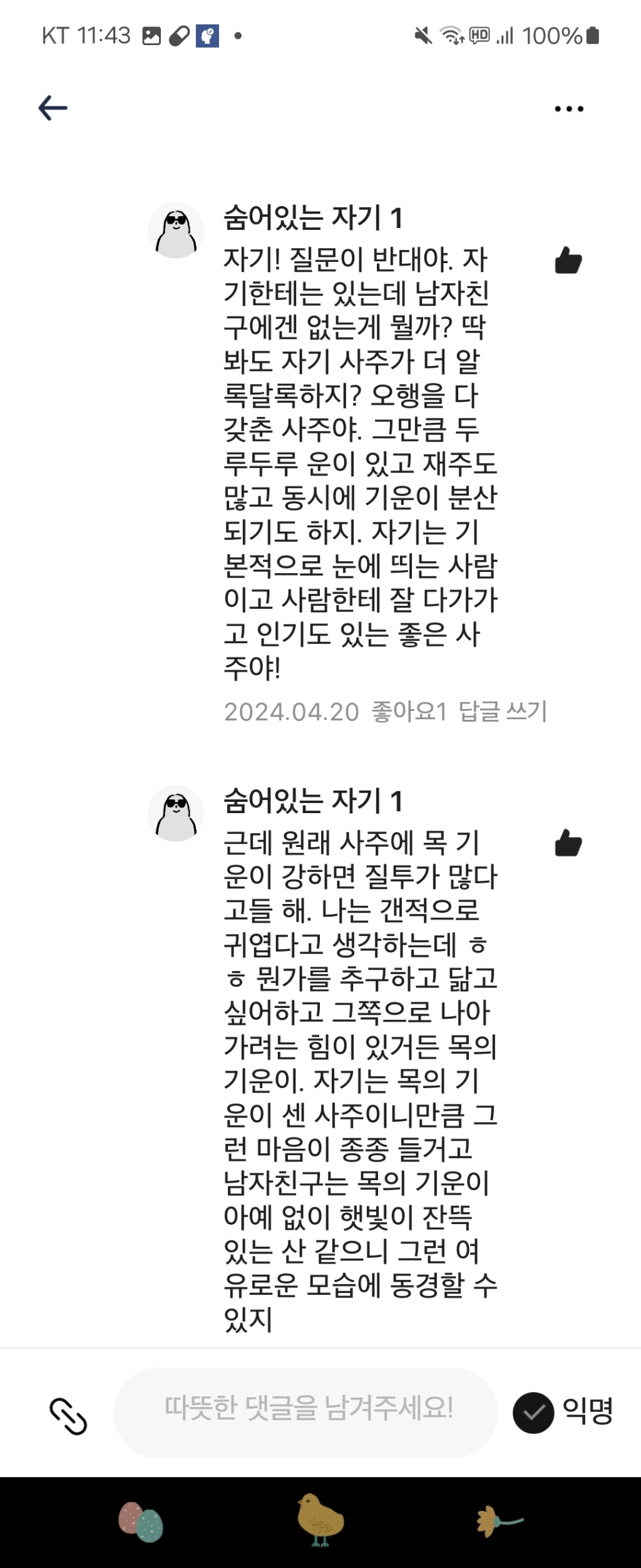
Task: Open the flower tab in bottom bar
Action: pyautogui.click(x=498, y=1520)
